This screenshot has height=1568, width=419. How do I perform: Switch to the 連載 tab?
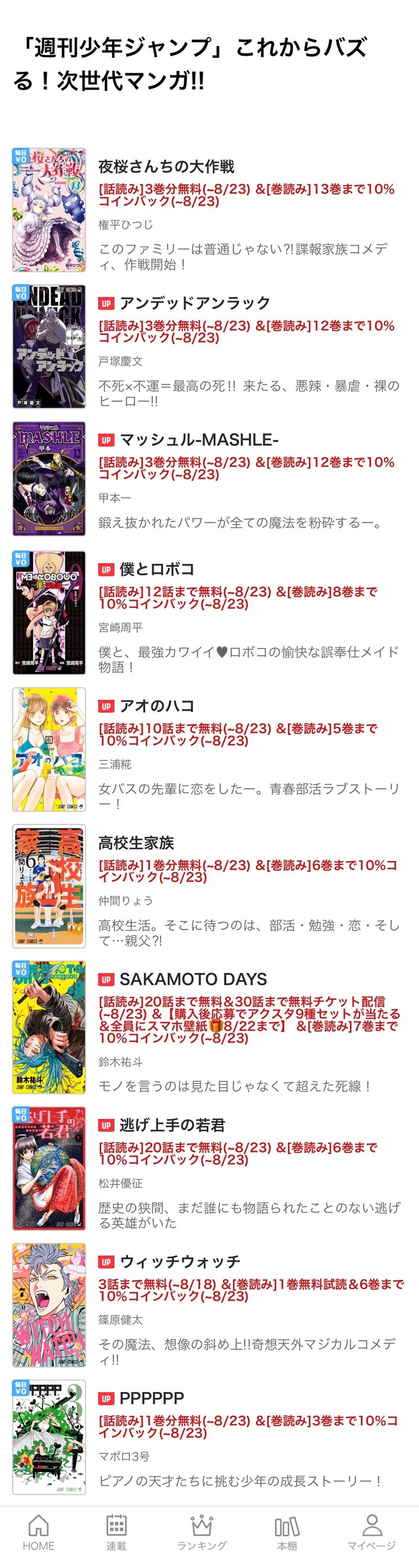pos(116,1533)
